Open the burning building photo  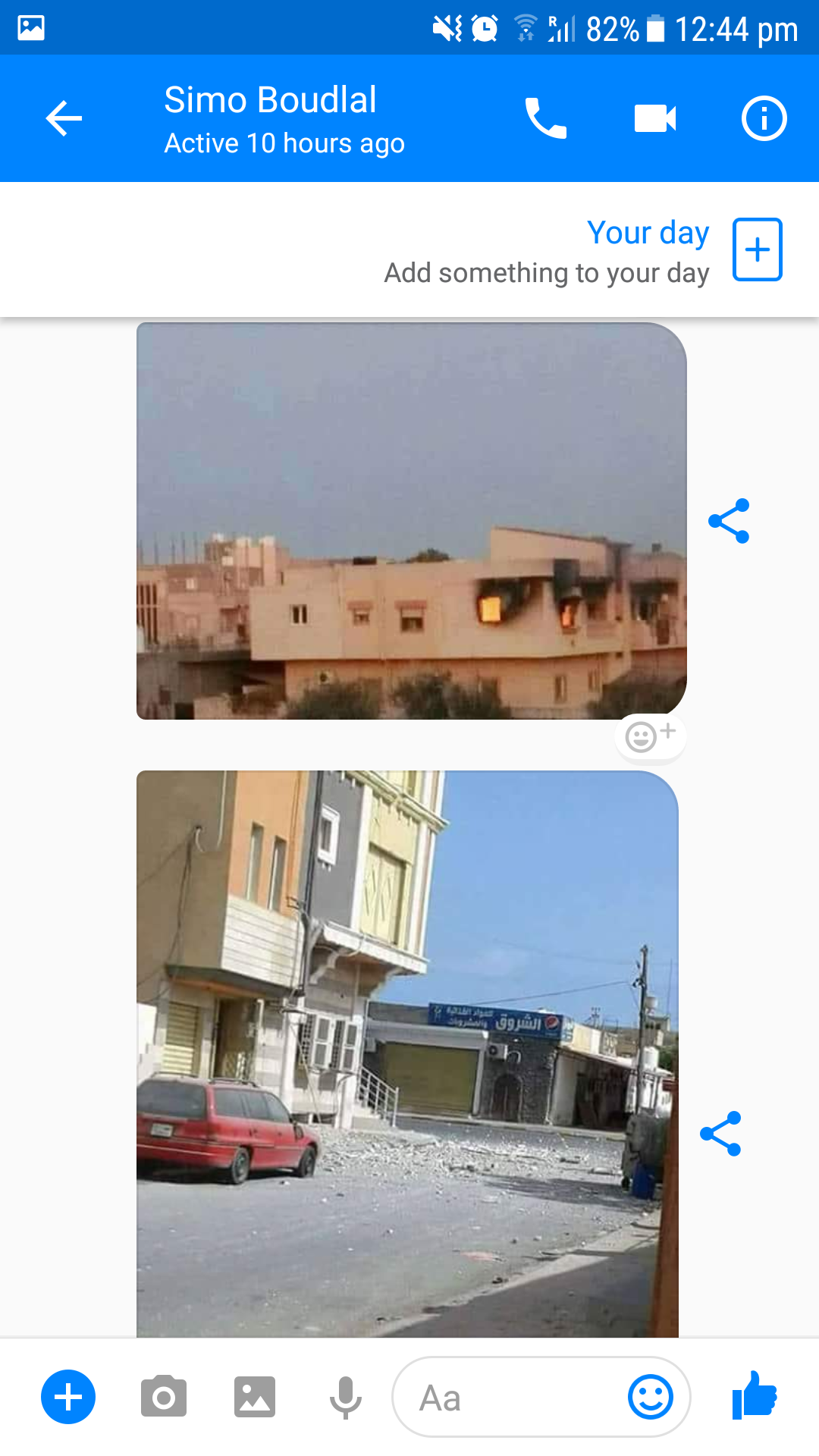pos(411,521)
